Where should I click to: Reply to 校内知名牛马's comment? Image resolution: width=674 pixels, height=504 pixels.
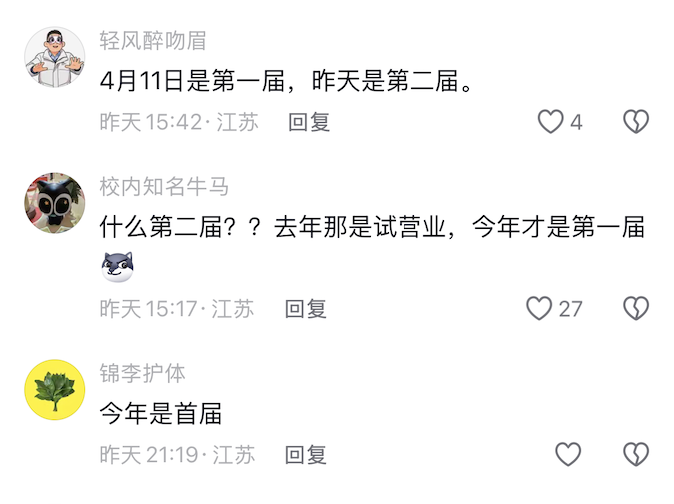[306, 308]
